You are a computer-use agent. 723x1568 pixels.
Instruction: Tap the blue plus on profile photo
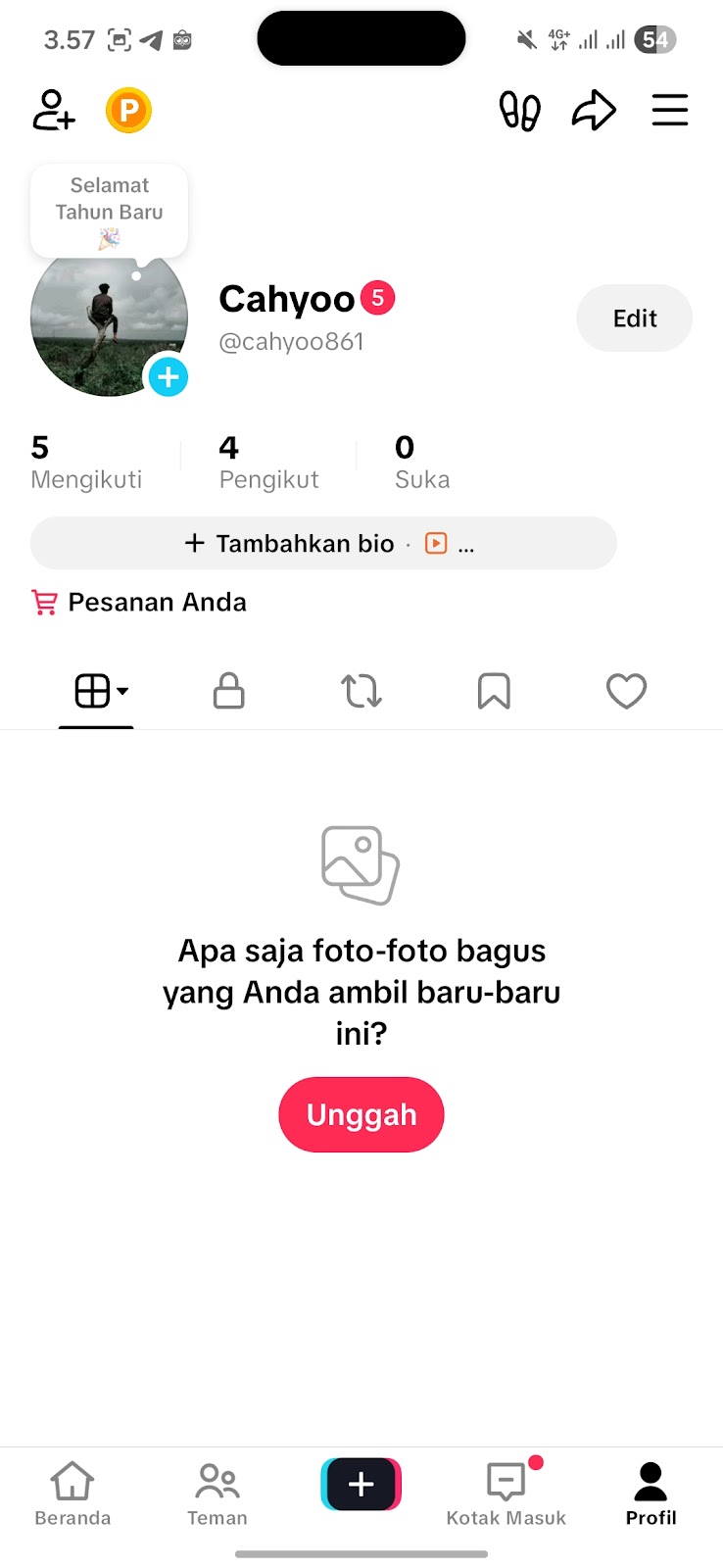(169, 377)
